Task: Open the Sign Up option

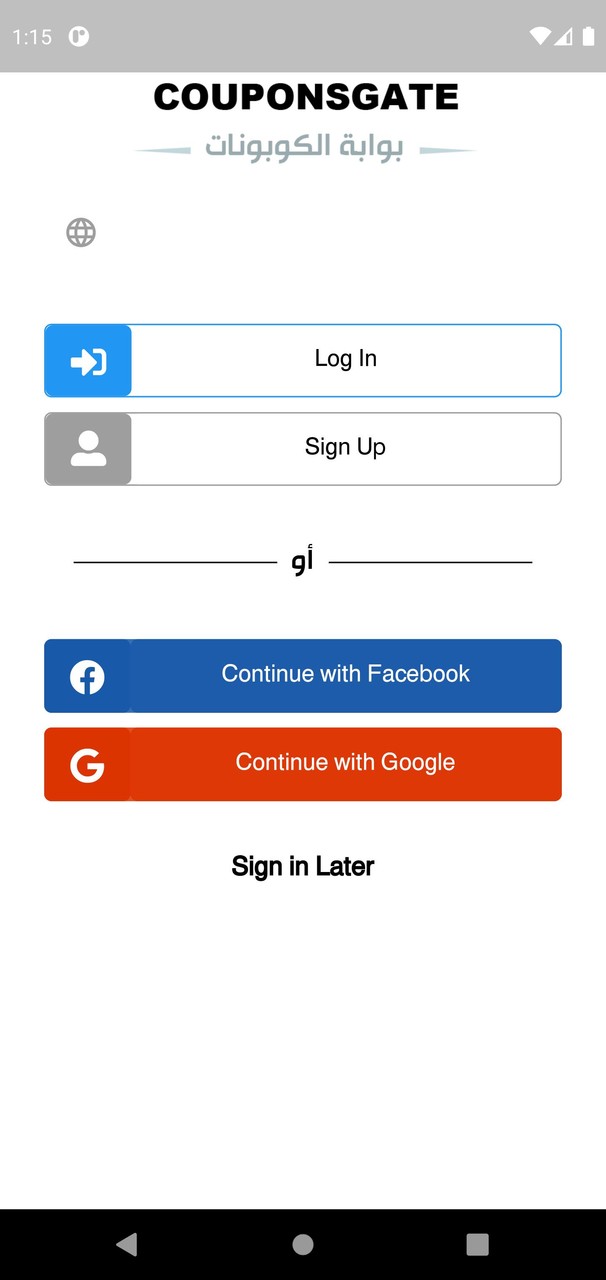Action: (x=303, y=448)
